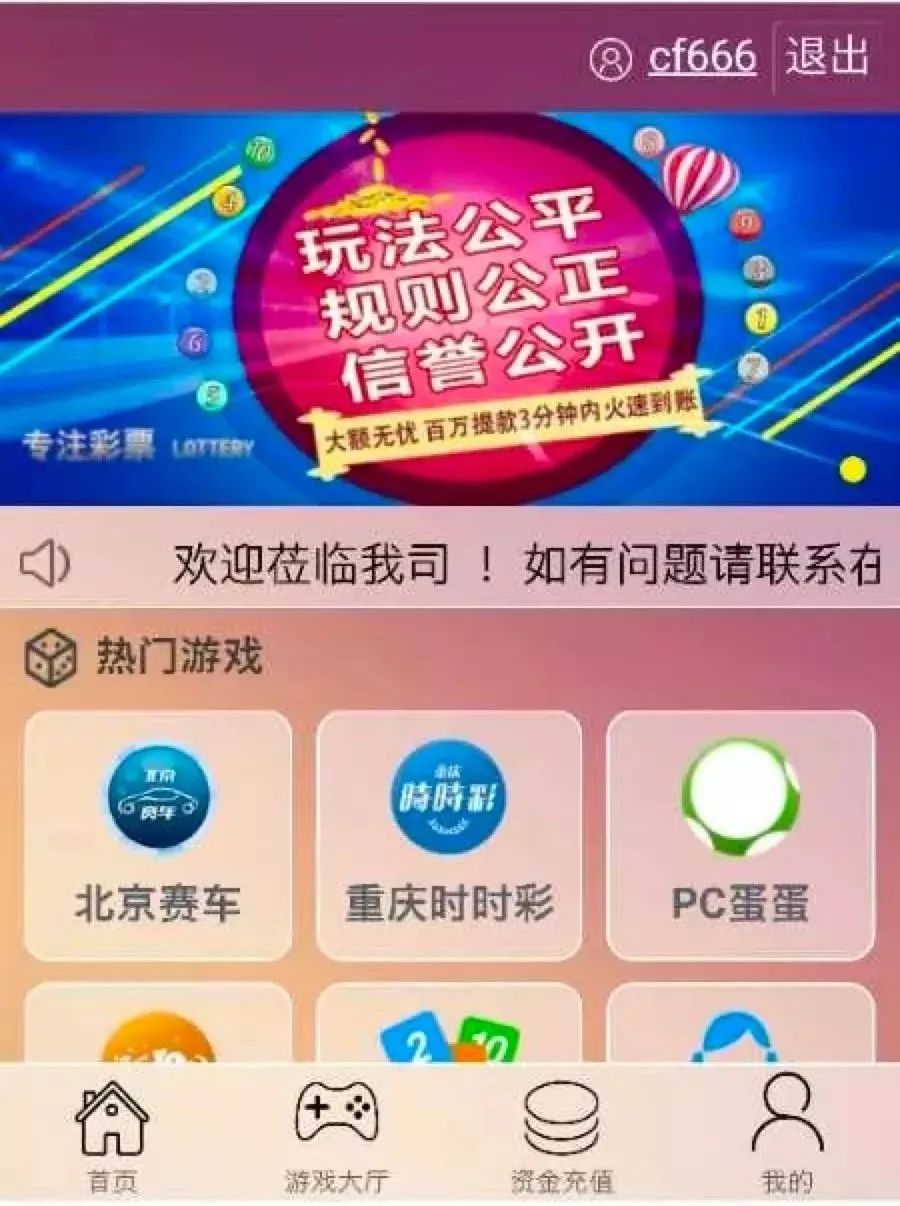Click the promotional lottery banner
Viewport: 900px width, 1206px height.
pyautogui.click(x=450, y=305)
